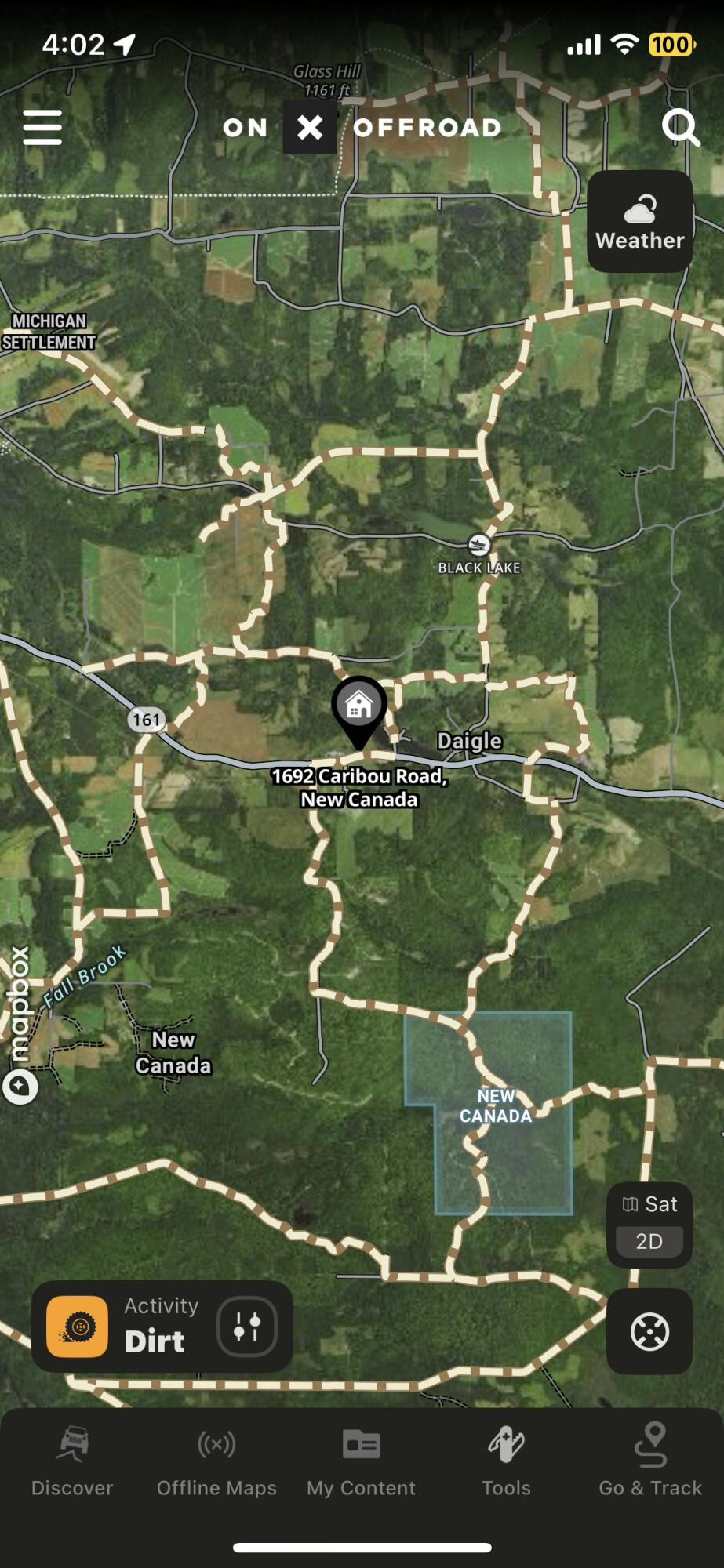Screen dimensions: 724x1568
Task: Tap the Black Lake boat launch marker
Action: pyautogui.click(x=478, y=545)
